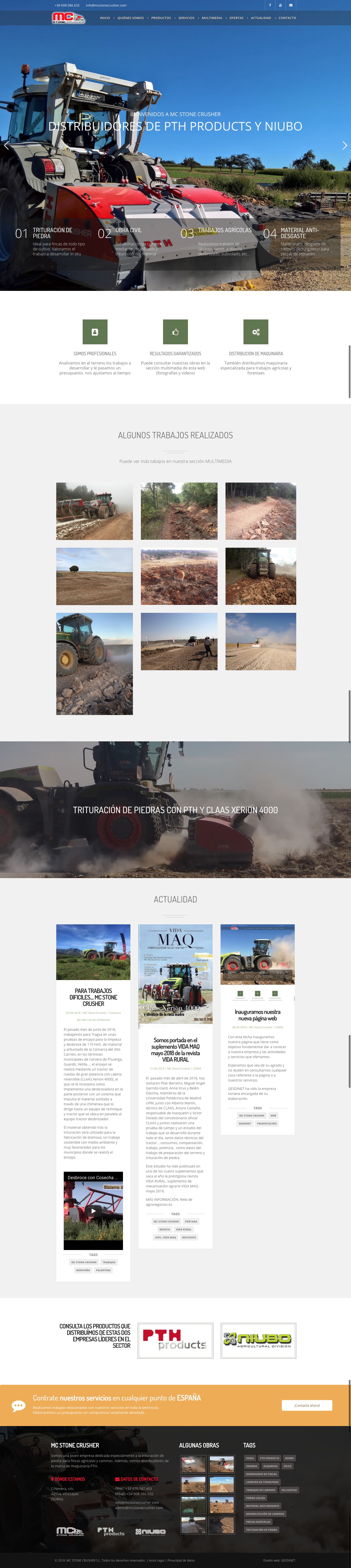The image size is (351, 1568).
Task: Open the PTH Products logo banner
Action: pos(175,1340)
